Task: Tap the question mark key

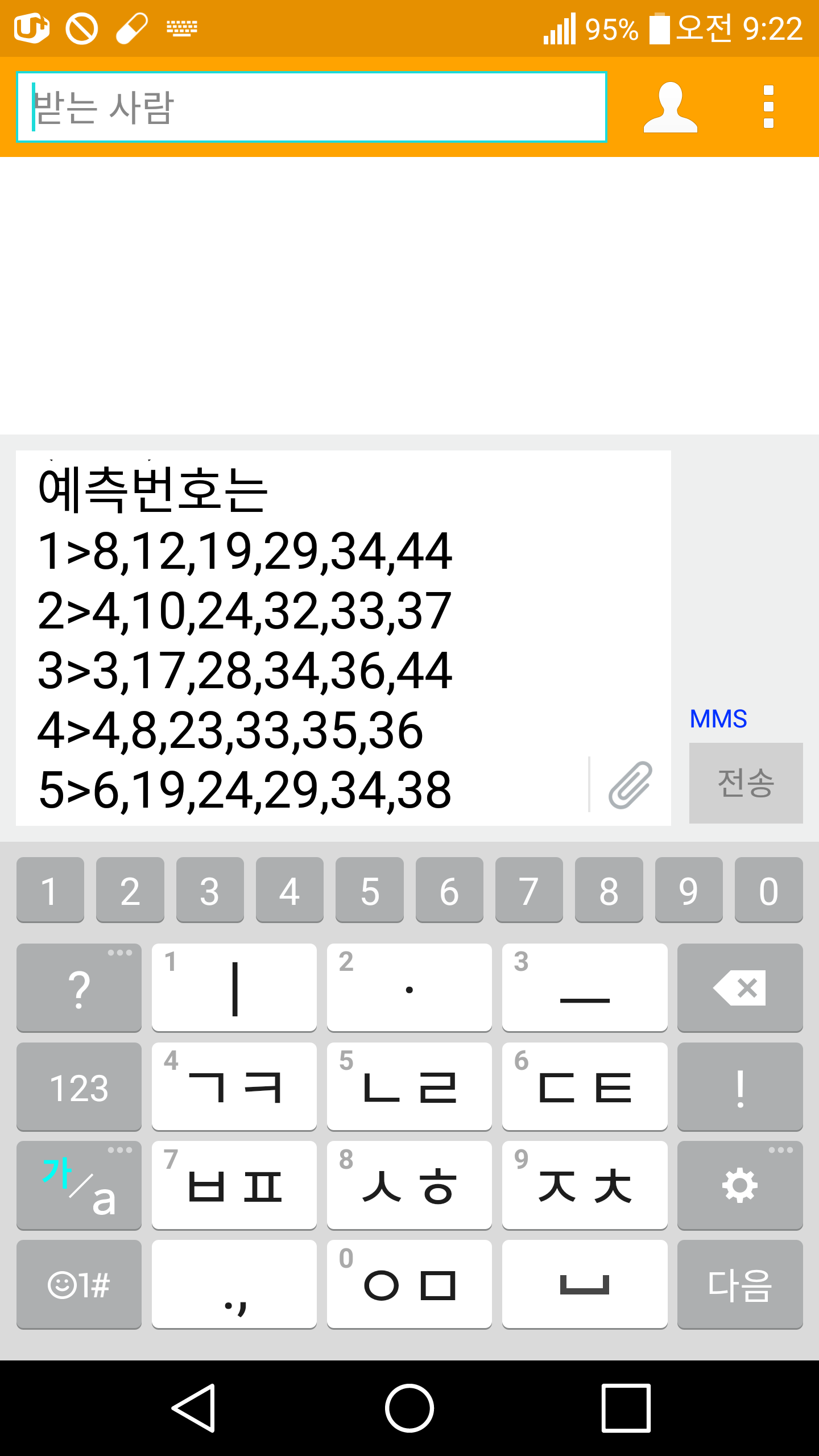Action: tap(79, 987)
